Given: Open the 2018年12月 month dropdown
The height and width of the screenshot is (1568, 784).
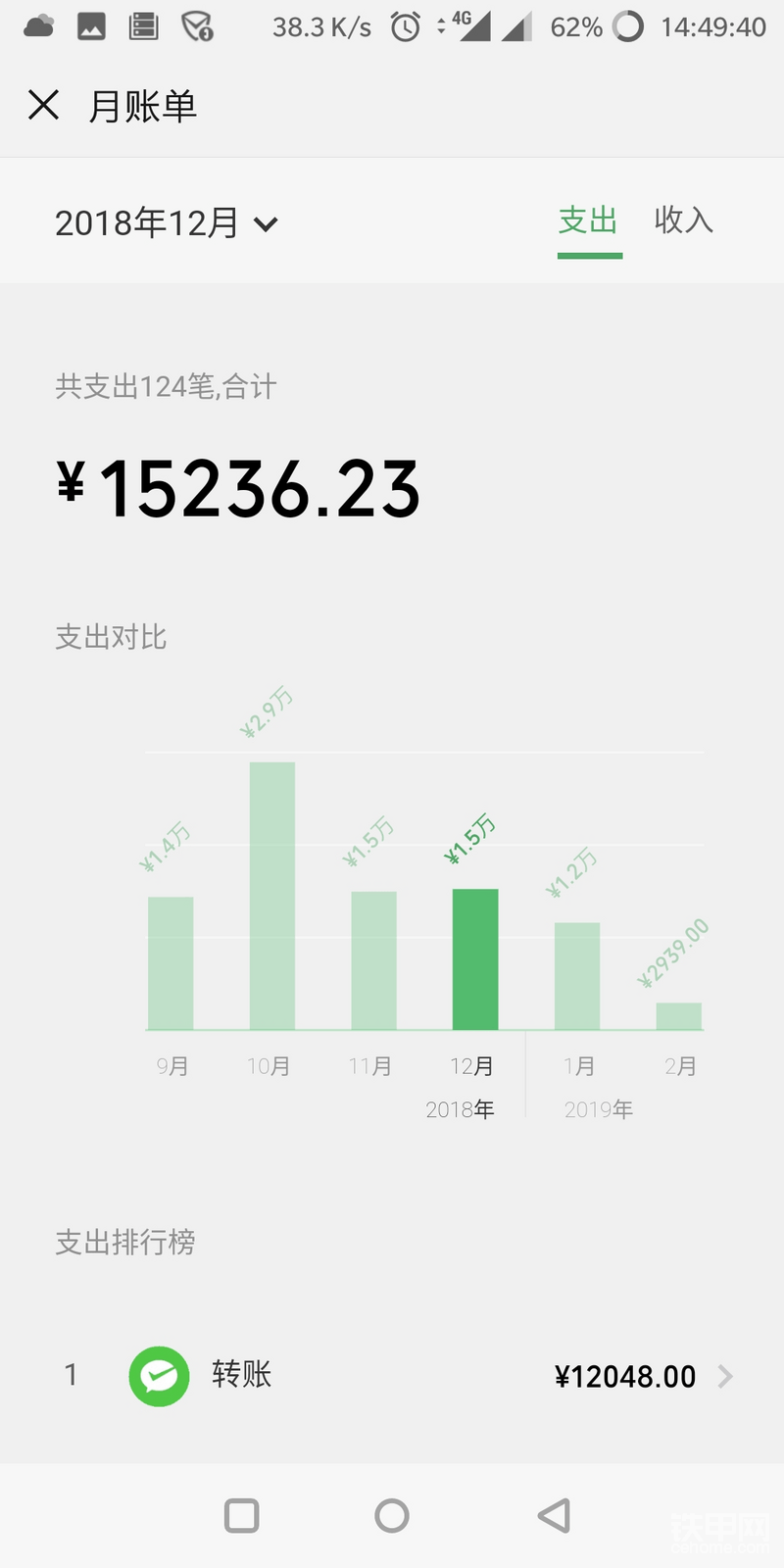Looking at the screenshot, I should tap(167, 223).
